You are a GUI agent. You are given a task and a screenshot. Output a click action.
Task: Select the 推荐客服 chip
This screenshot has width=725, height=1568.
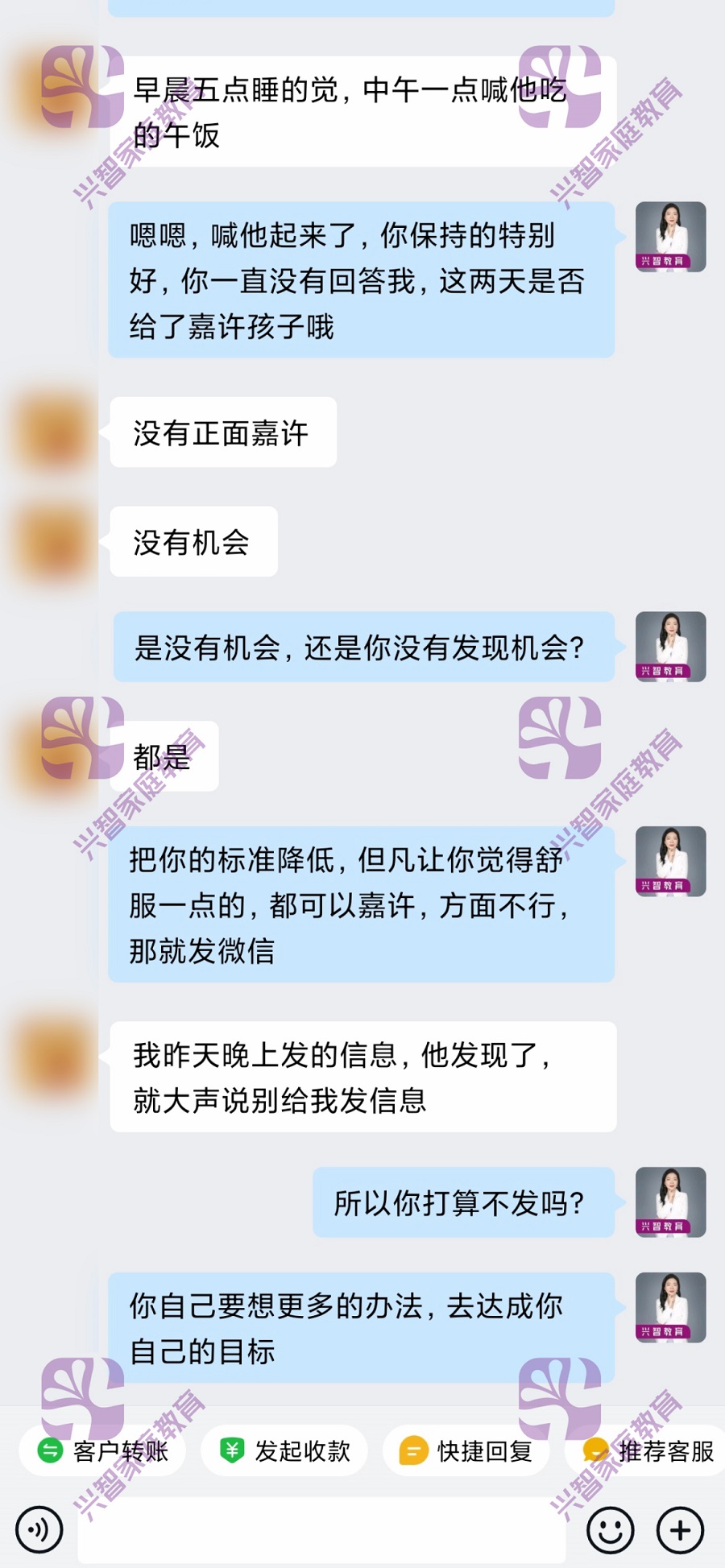click(648, 1451)
